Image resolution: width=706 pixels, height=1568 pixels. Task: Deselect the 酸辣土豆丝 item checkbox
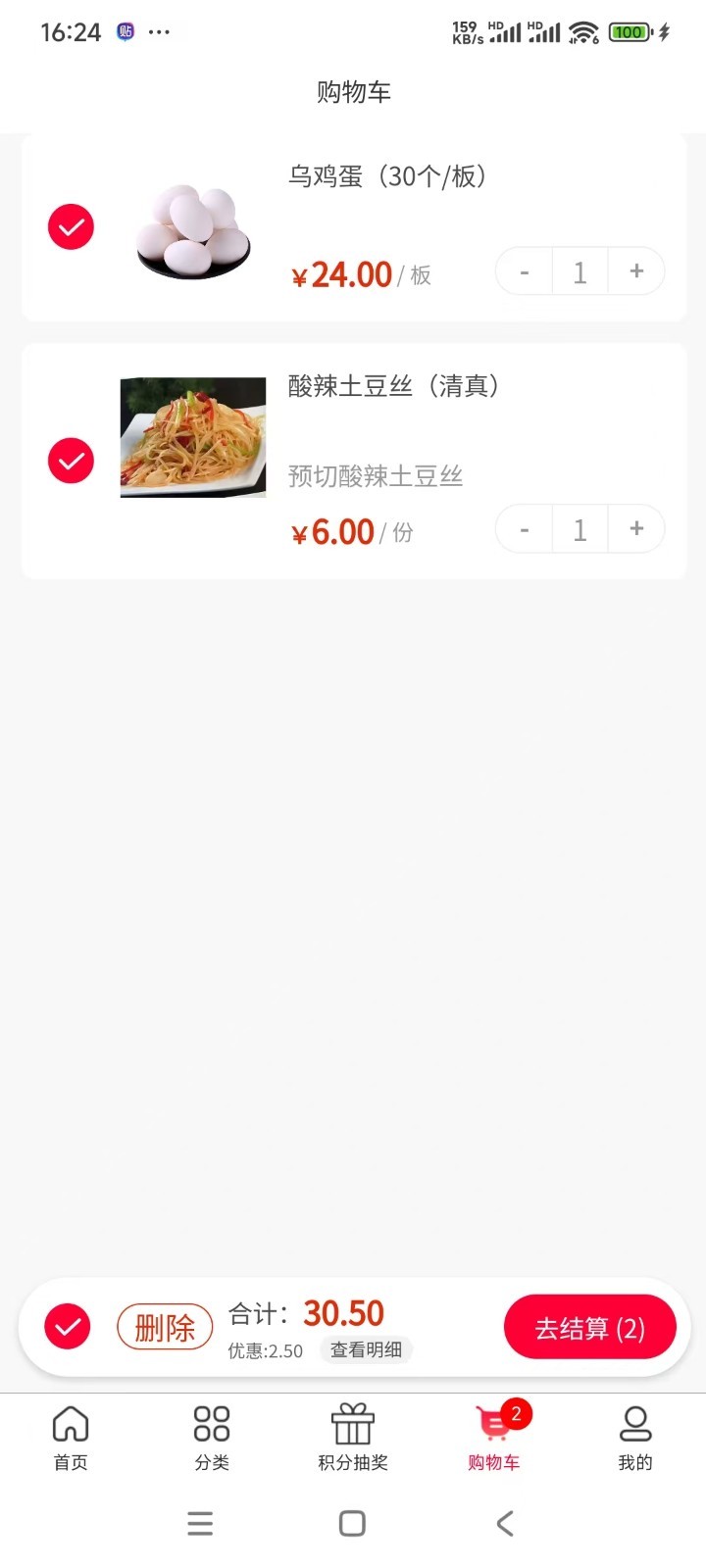click(71, 461)
